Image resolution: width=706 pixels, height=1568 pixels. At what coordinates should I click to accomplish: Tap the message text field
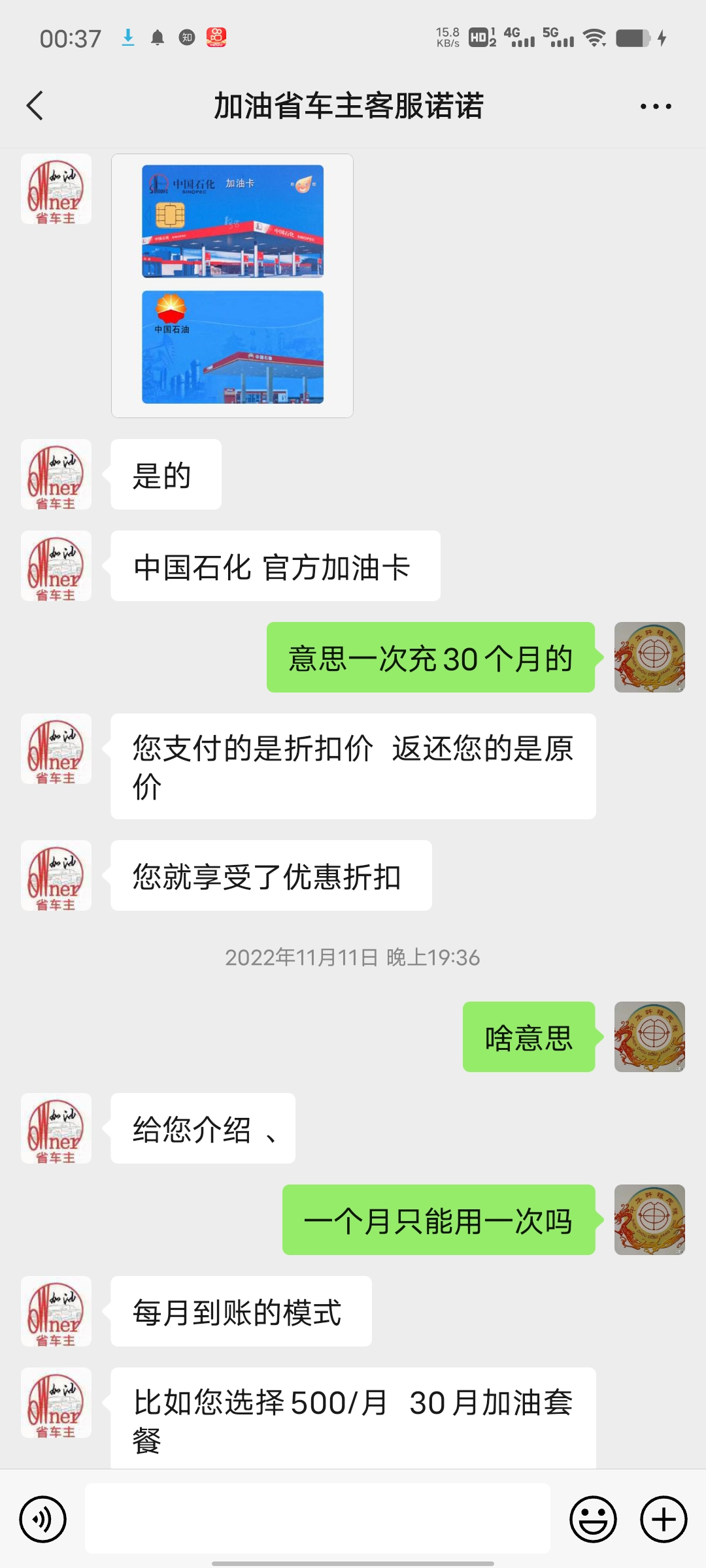click(x=318, y=1518)
